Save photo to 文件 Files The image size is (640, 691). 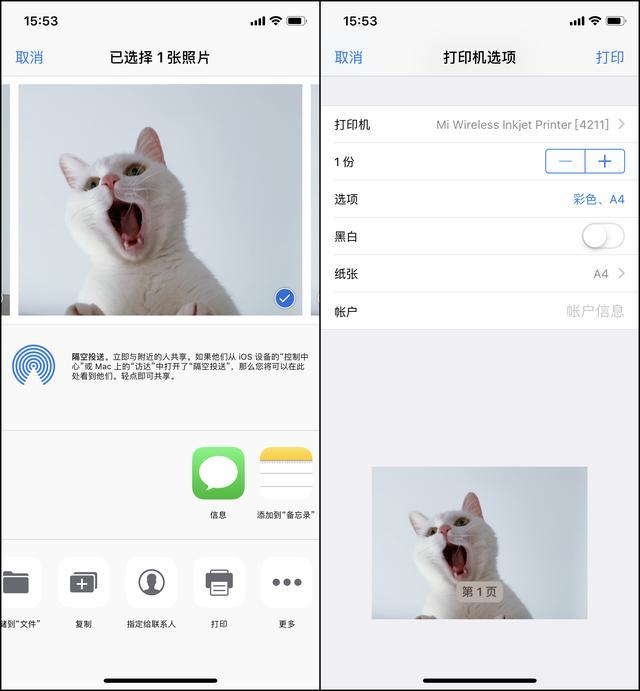[18, 583]
